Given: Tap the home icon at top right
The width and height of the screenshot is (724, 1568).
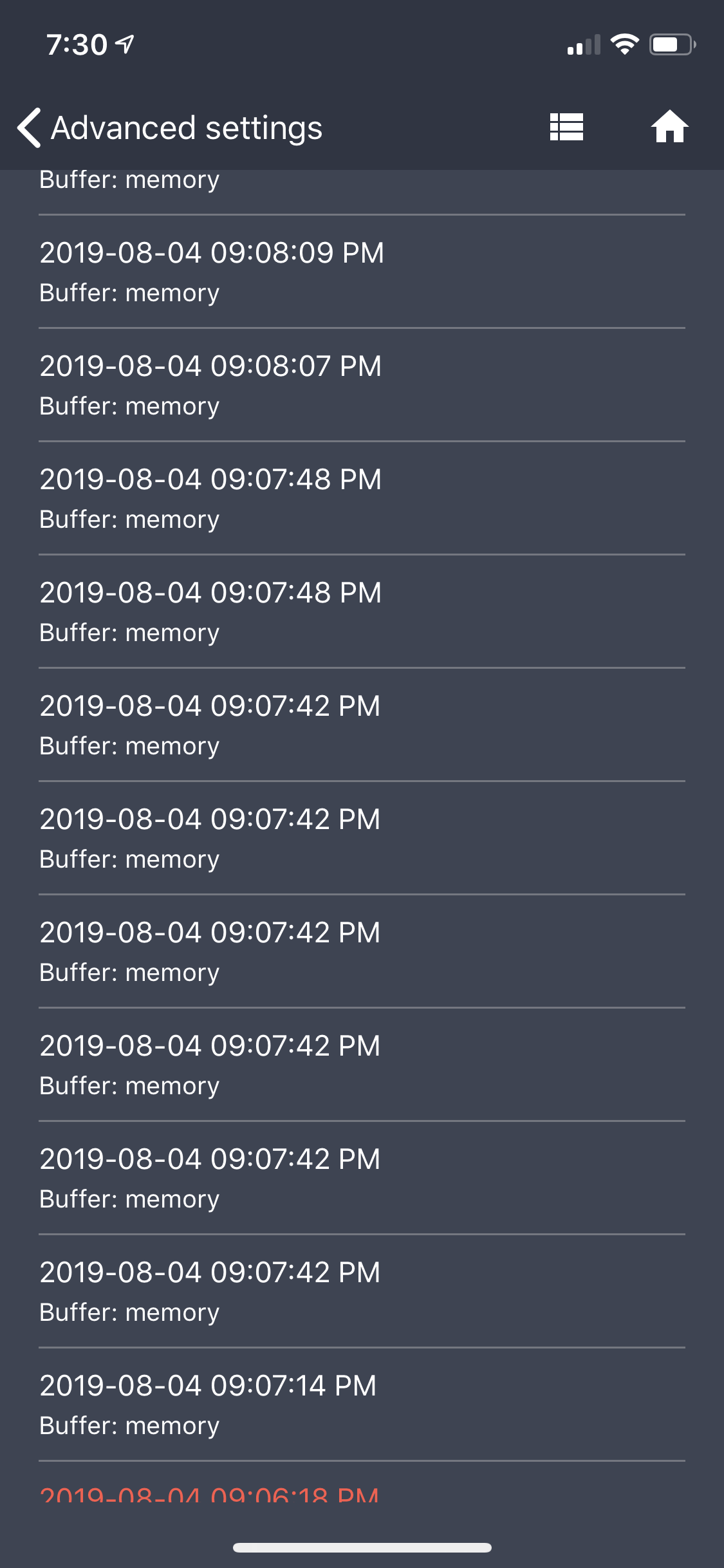Looking at the screenshot, I should 669,127.
